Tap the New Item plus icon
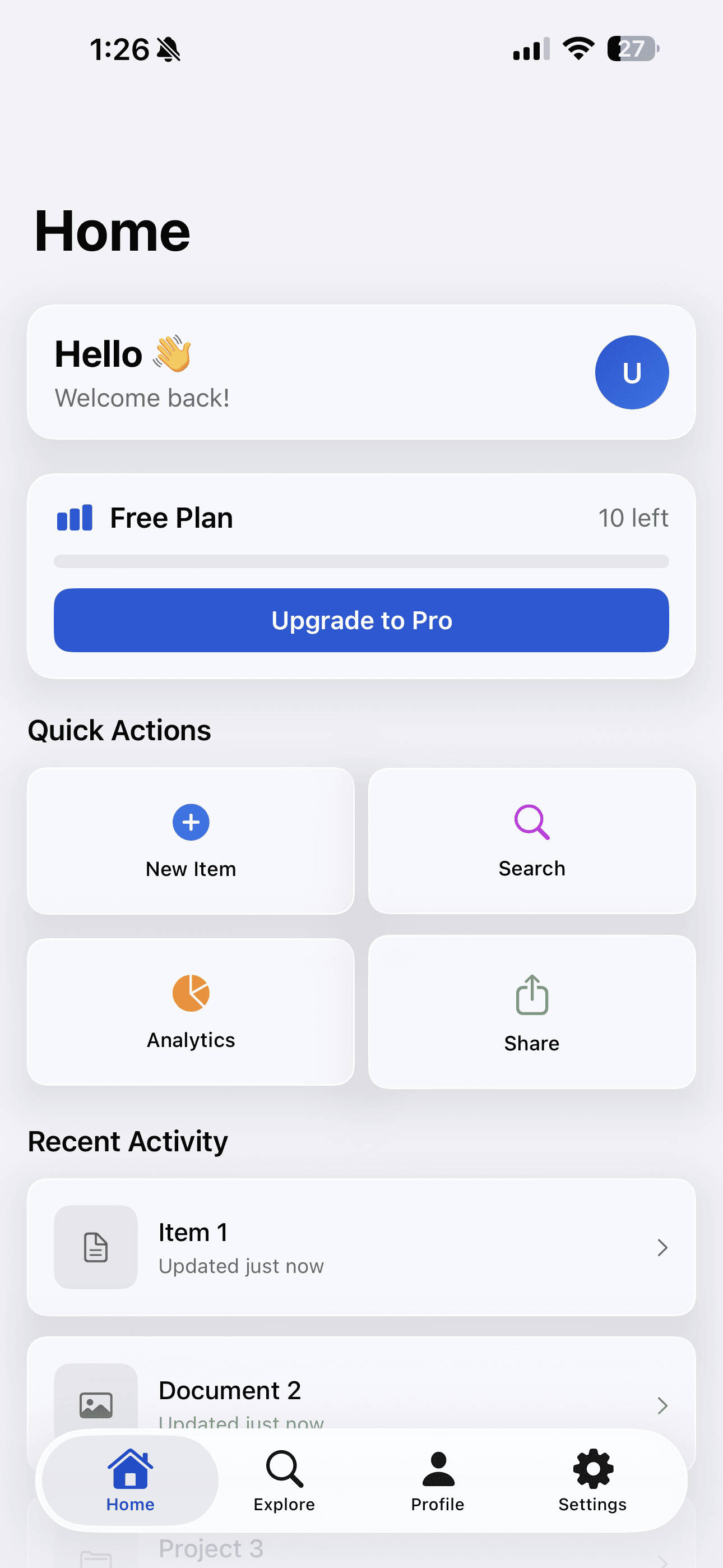This screenshot has width=723, height=1568. point(191,822)
